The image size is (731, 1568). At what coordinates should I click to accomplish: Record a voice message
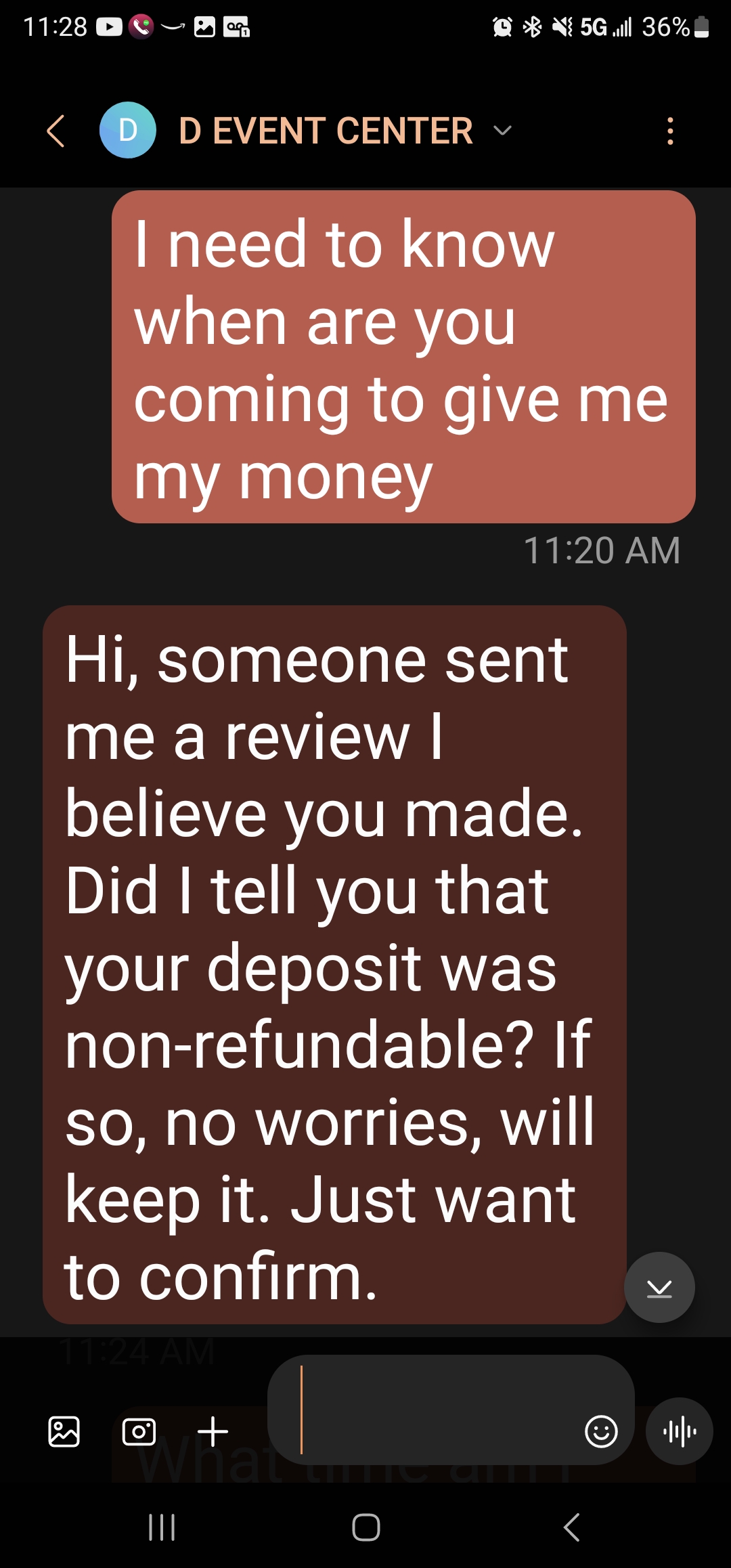click(x=680, y=1431)
